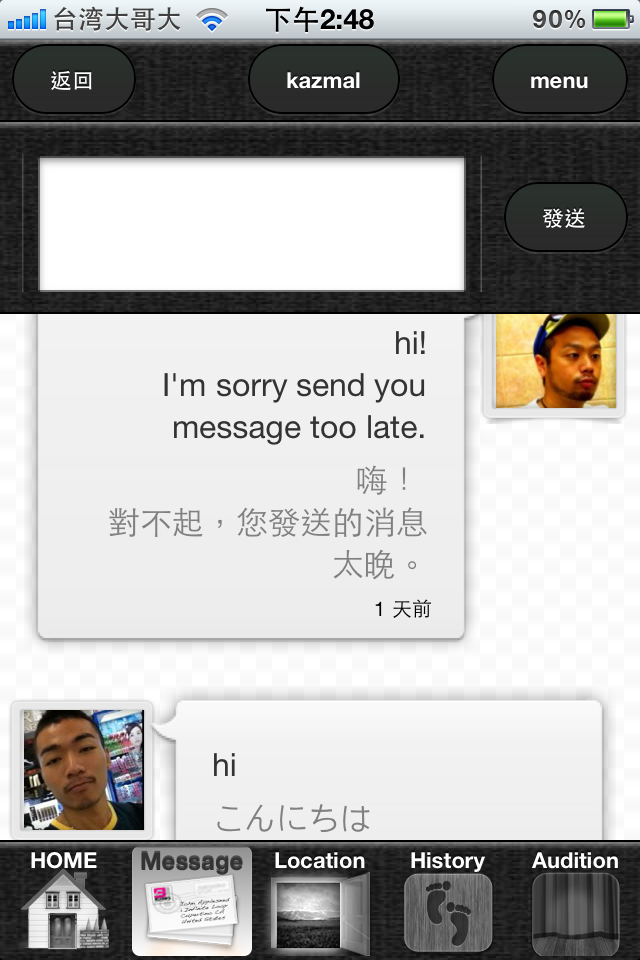Open the menu button
The height and width of the screenshot is (960, 640).
[x=559, y=80]
